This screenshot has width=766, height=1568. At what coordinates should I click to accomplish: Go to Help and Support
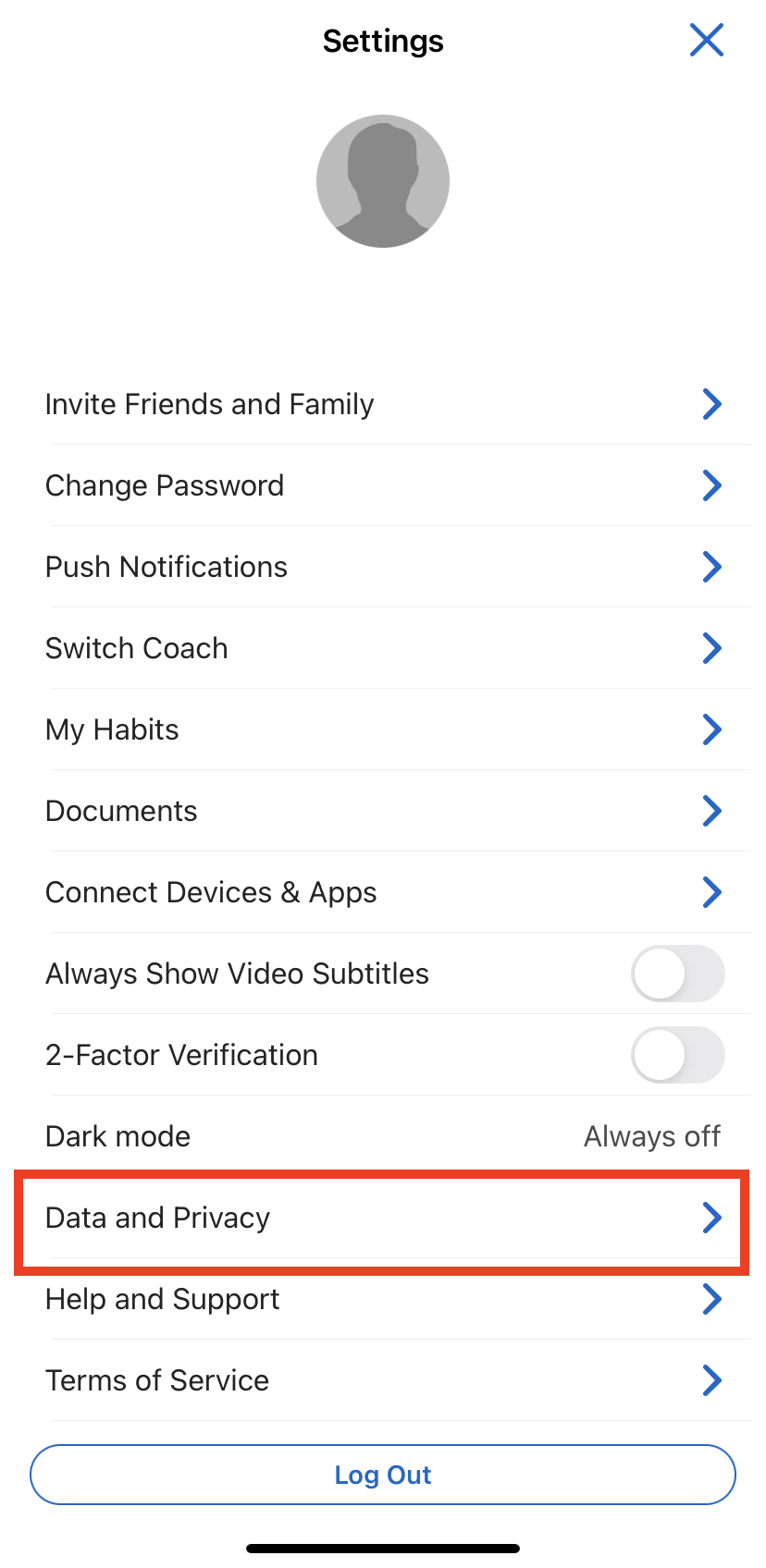click(383, 1299)
